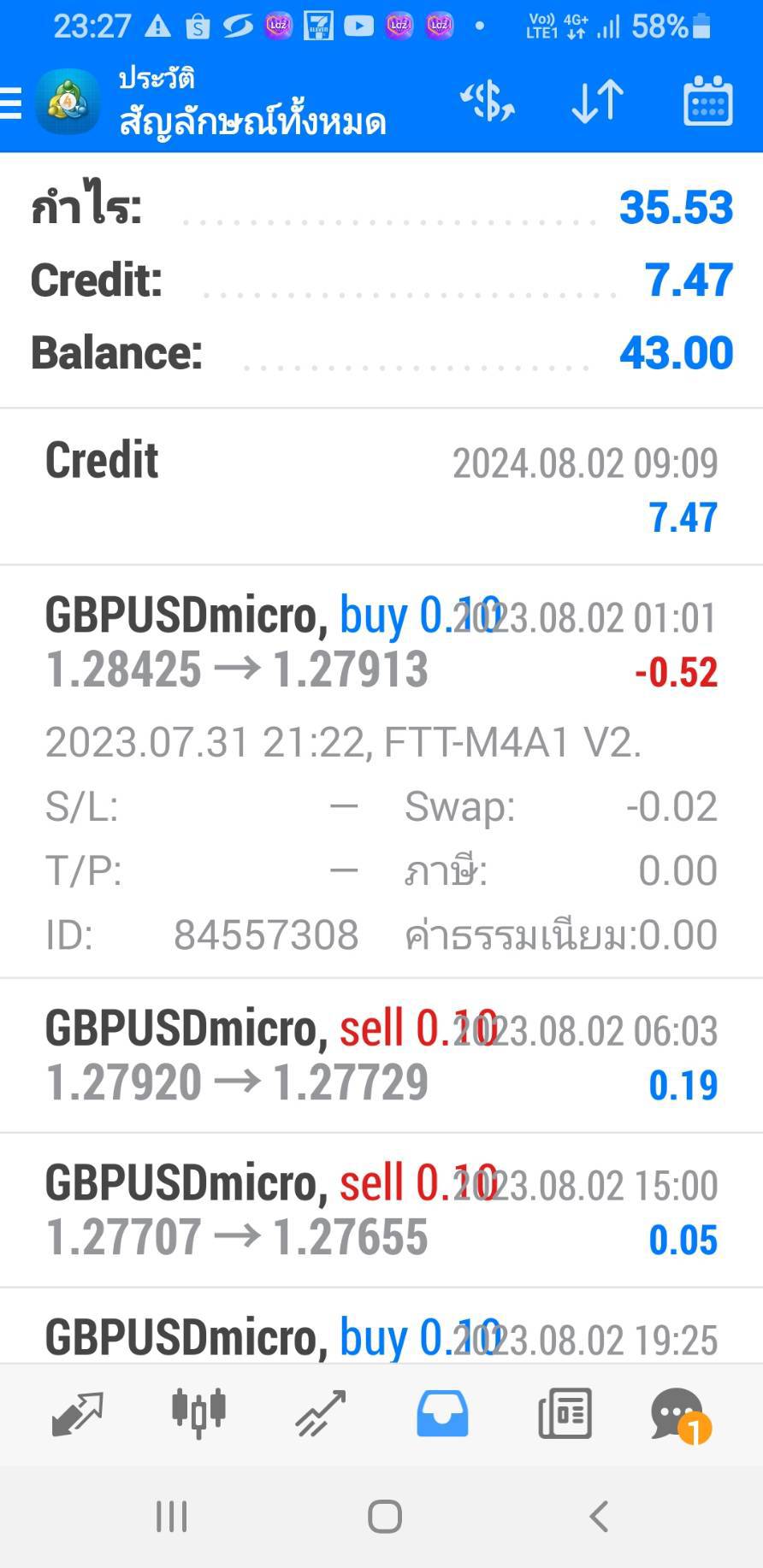Switch to the Quotes arrows tab
The image size is (763, 1568).
point(77,1413)
